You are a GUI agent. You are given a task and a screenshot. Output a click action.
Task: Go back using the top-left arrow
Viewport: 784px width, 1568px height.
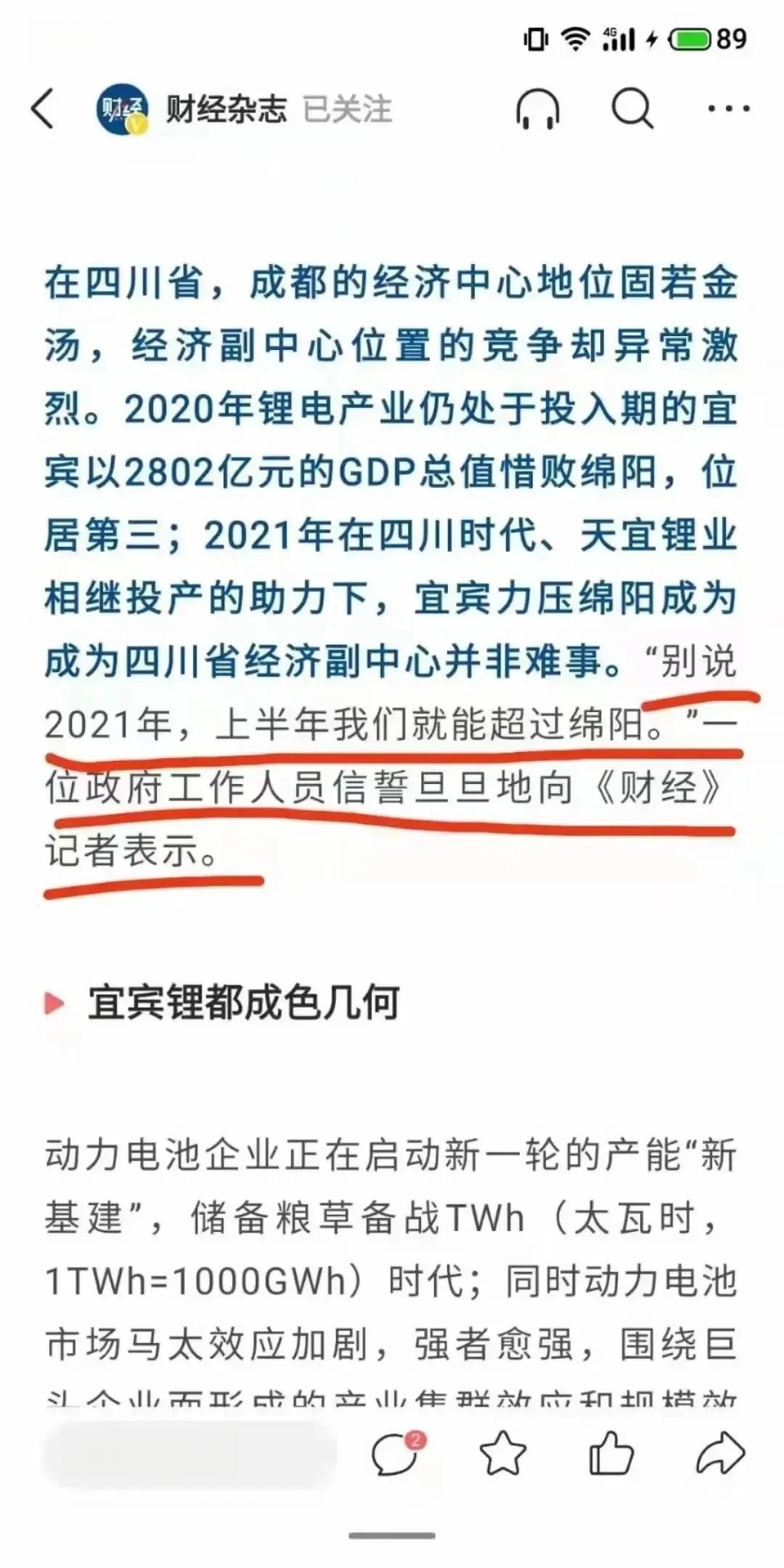pos(44,108)
